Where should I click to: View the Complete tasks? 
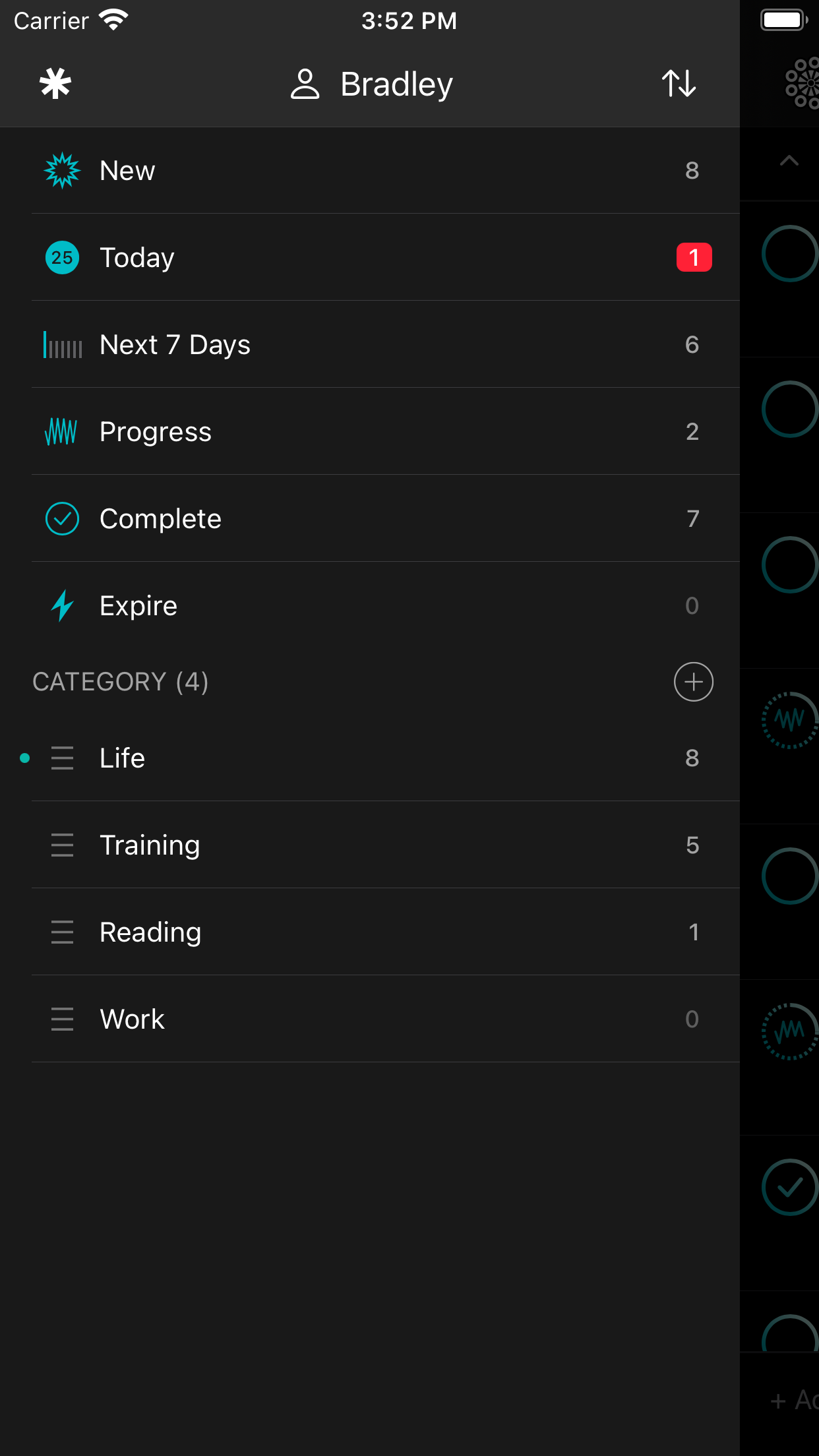tap(370, 518)
